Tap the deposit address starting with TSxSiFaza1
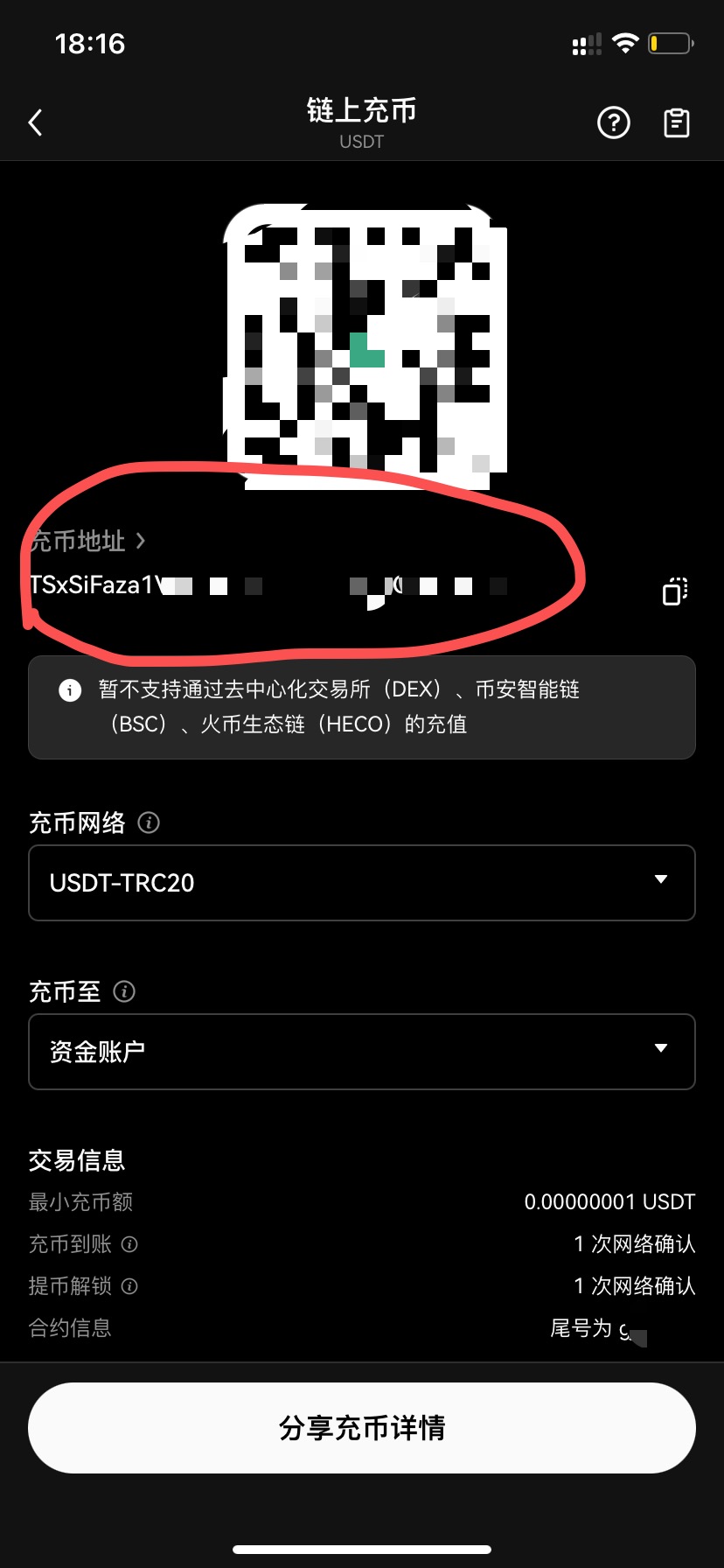The image size is (724, 1568). (262, 585)
